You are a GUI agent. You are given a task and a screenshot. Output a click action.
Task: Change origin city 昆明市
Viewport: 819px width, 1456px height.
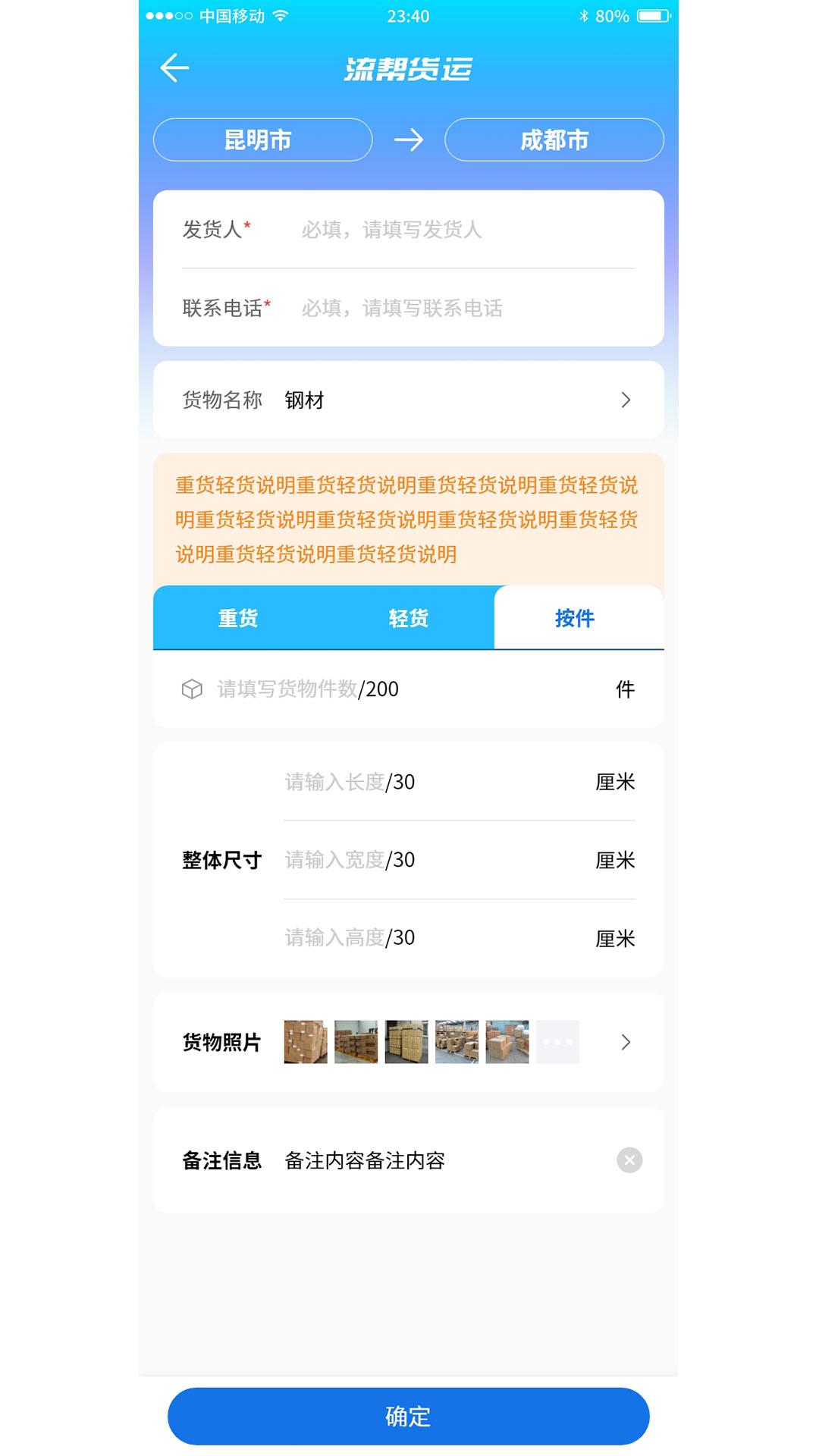[x=262, y=140]
